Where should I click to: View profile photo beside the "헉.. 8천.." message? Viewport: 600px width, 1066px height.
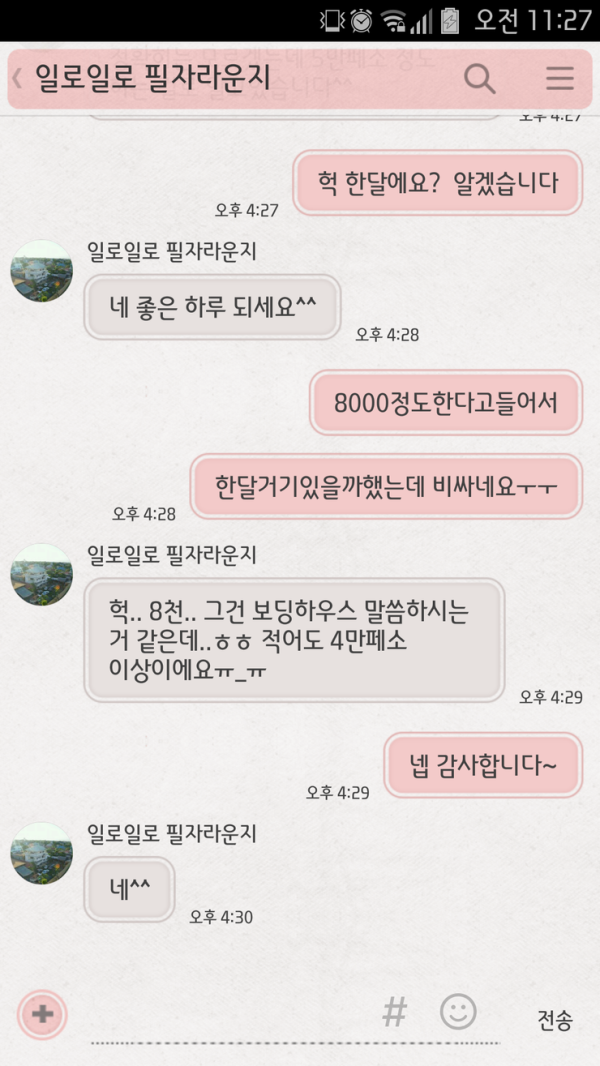[42, 574]
